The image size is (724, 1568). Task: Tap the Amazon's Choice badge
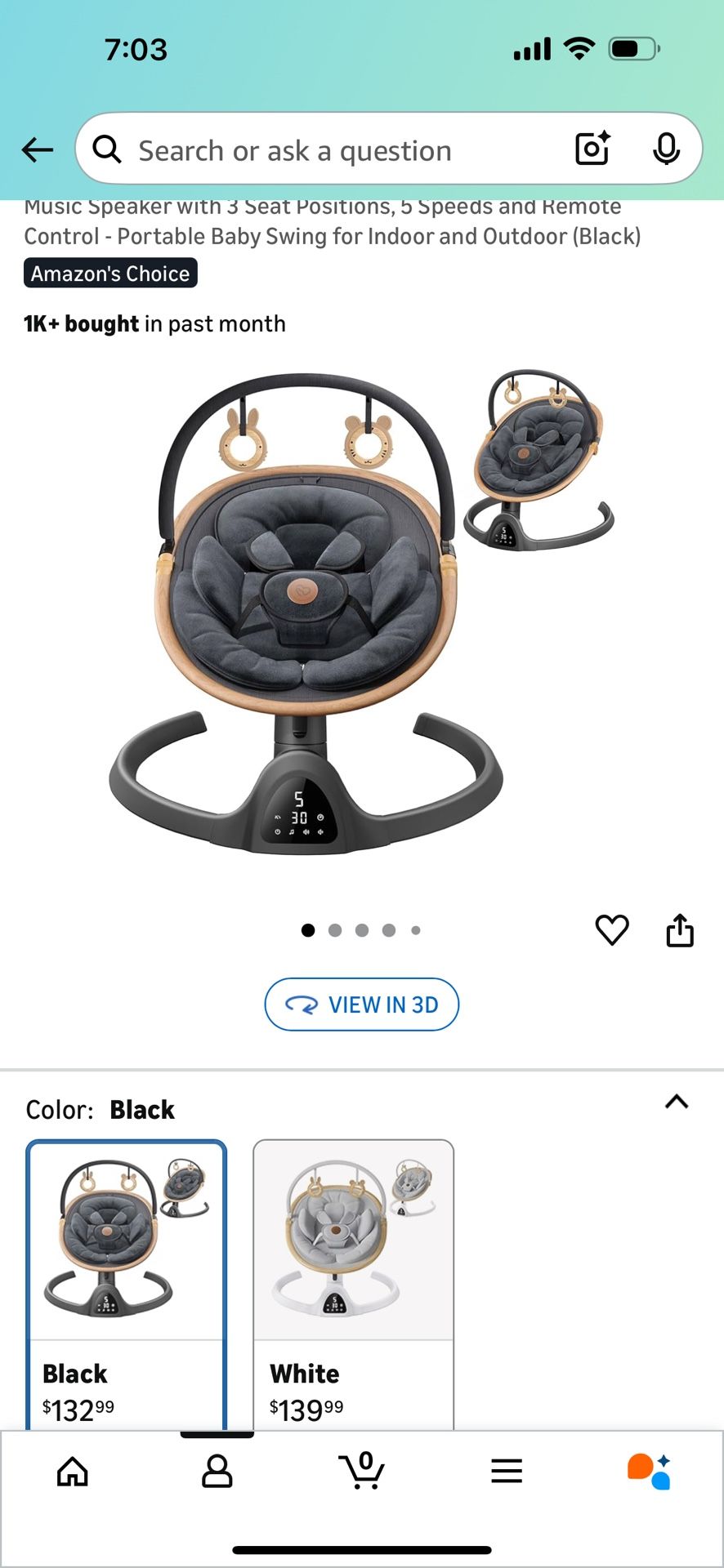coord(109,273)
